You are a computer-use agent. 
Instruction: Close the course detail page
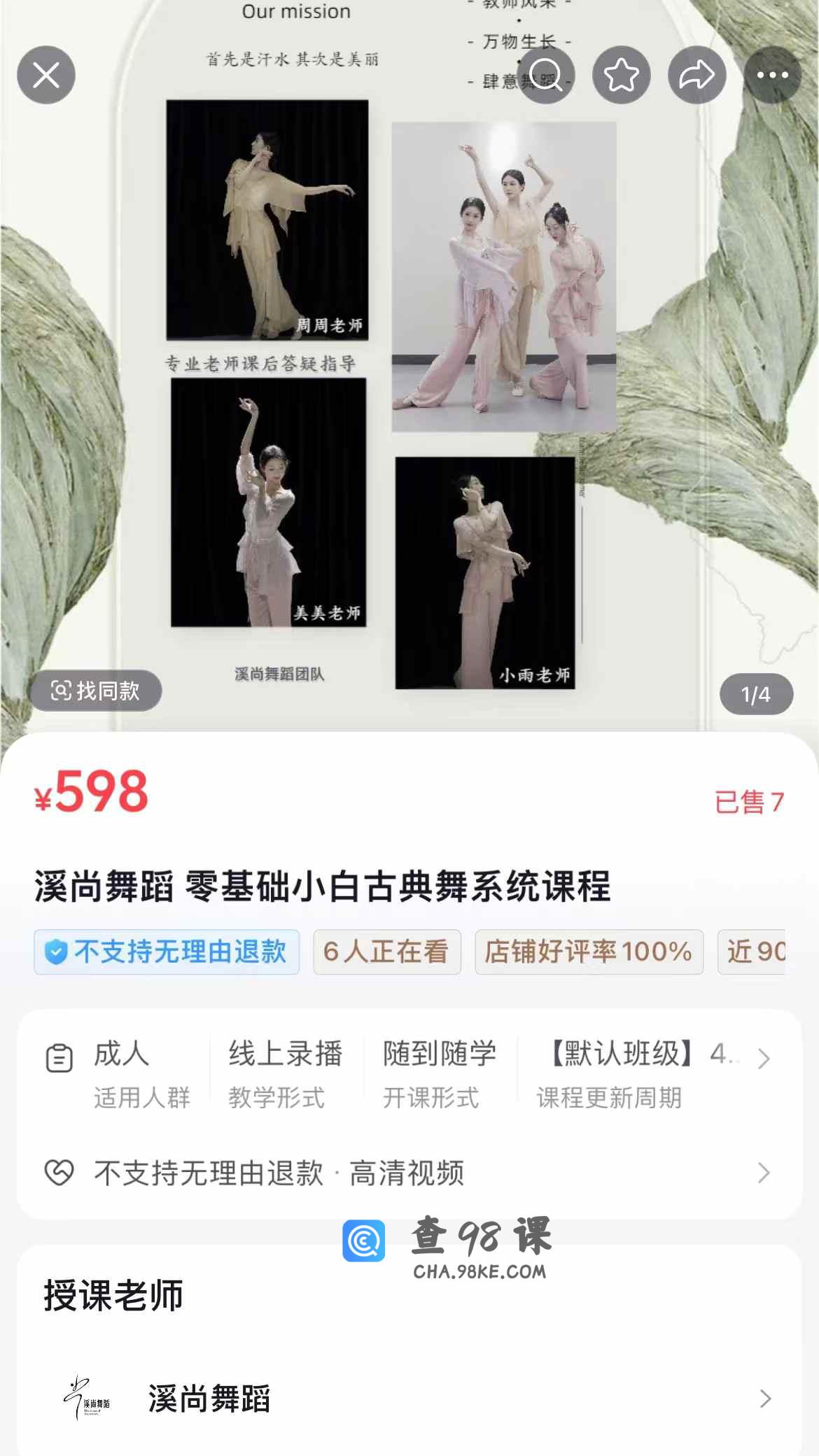point(46,75)
